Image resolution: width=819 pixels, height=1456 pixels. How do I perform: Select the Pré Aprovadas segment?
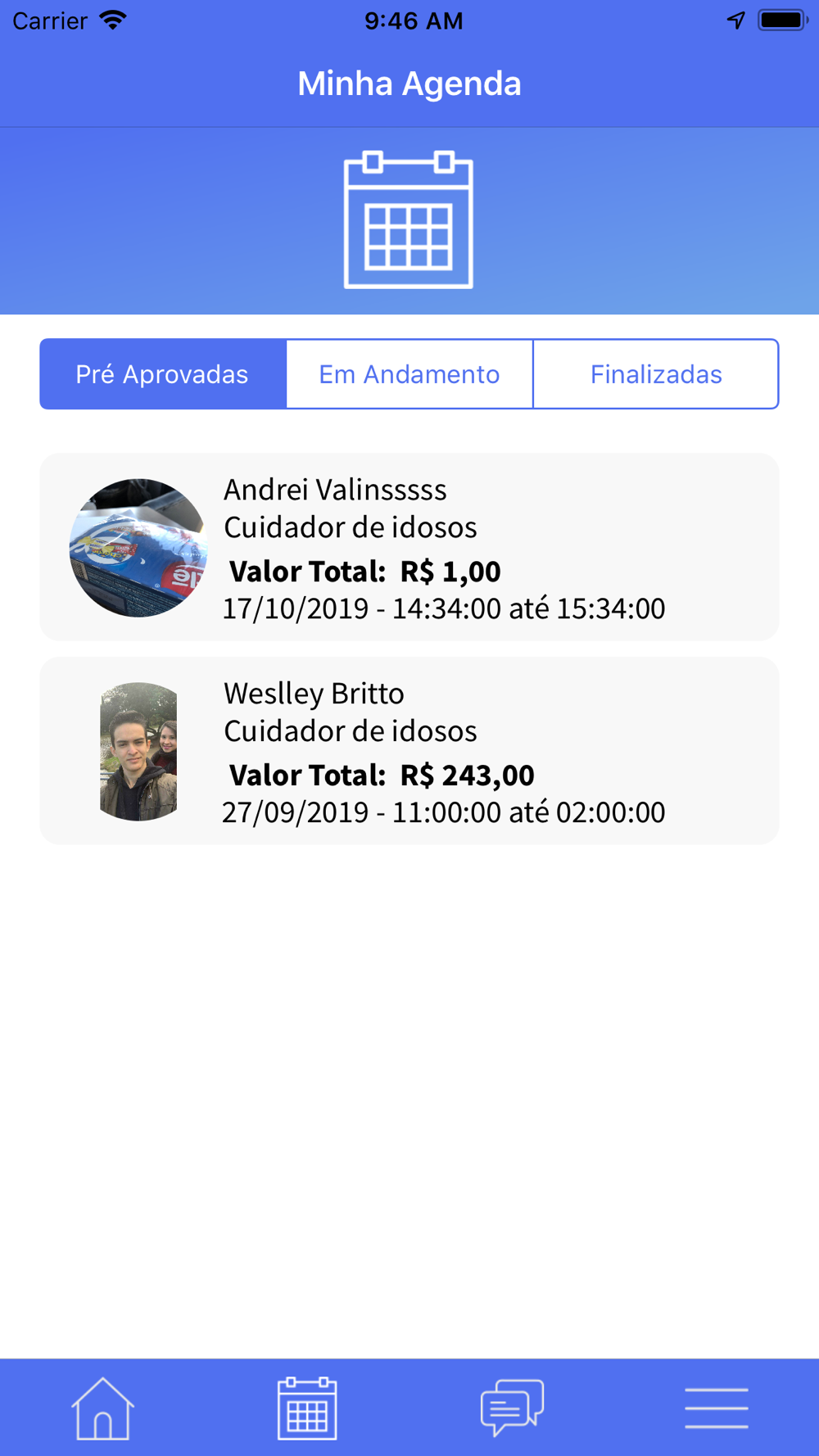[x=163, y=374]
